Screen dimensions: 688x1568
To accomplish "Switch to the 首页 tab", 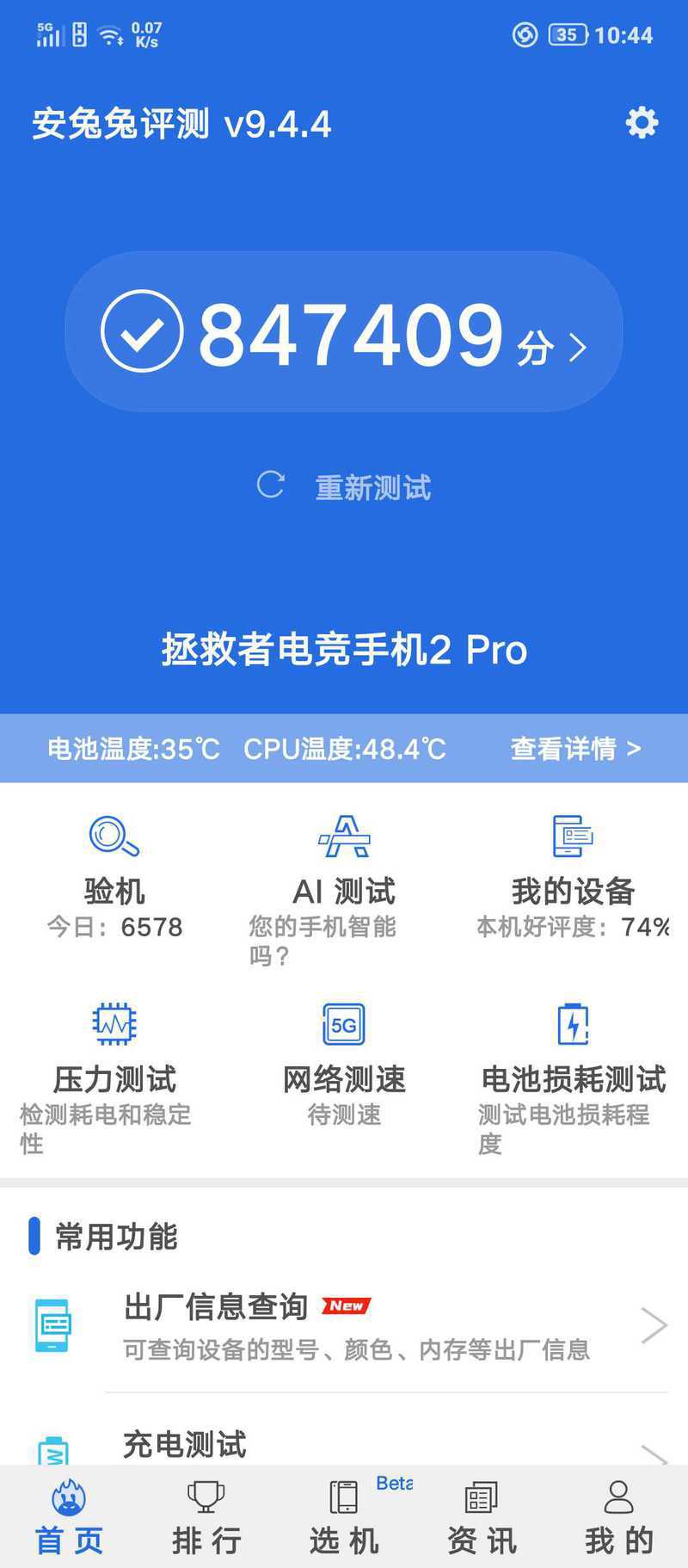I will 69,1518.
